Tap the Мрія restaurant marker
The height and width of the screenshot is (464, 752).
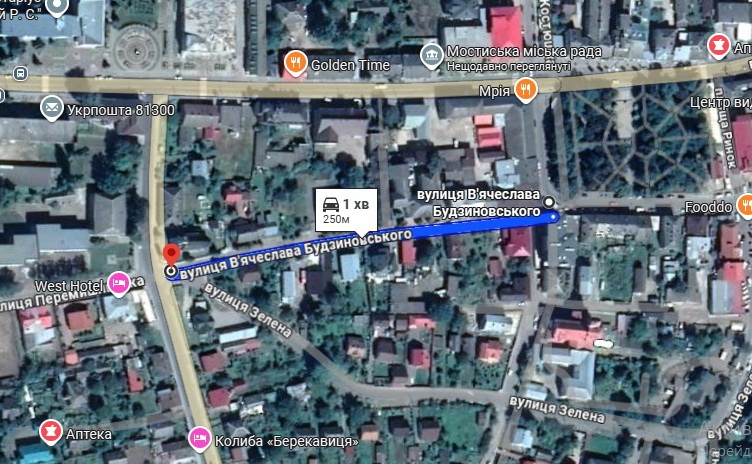coord(526,91)
